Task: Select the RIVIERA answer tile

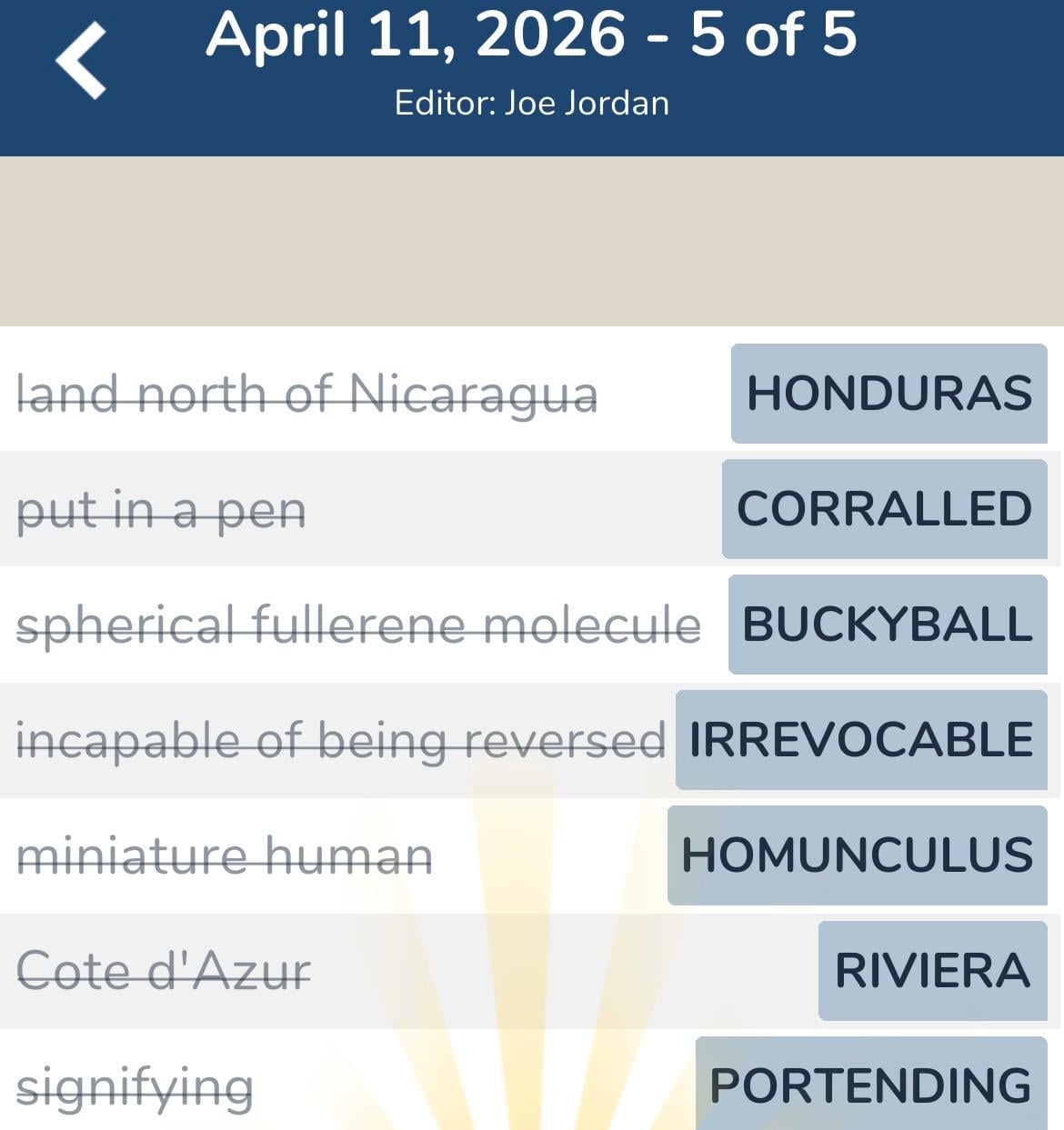Action: tap(930, 970)
